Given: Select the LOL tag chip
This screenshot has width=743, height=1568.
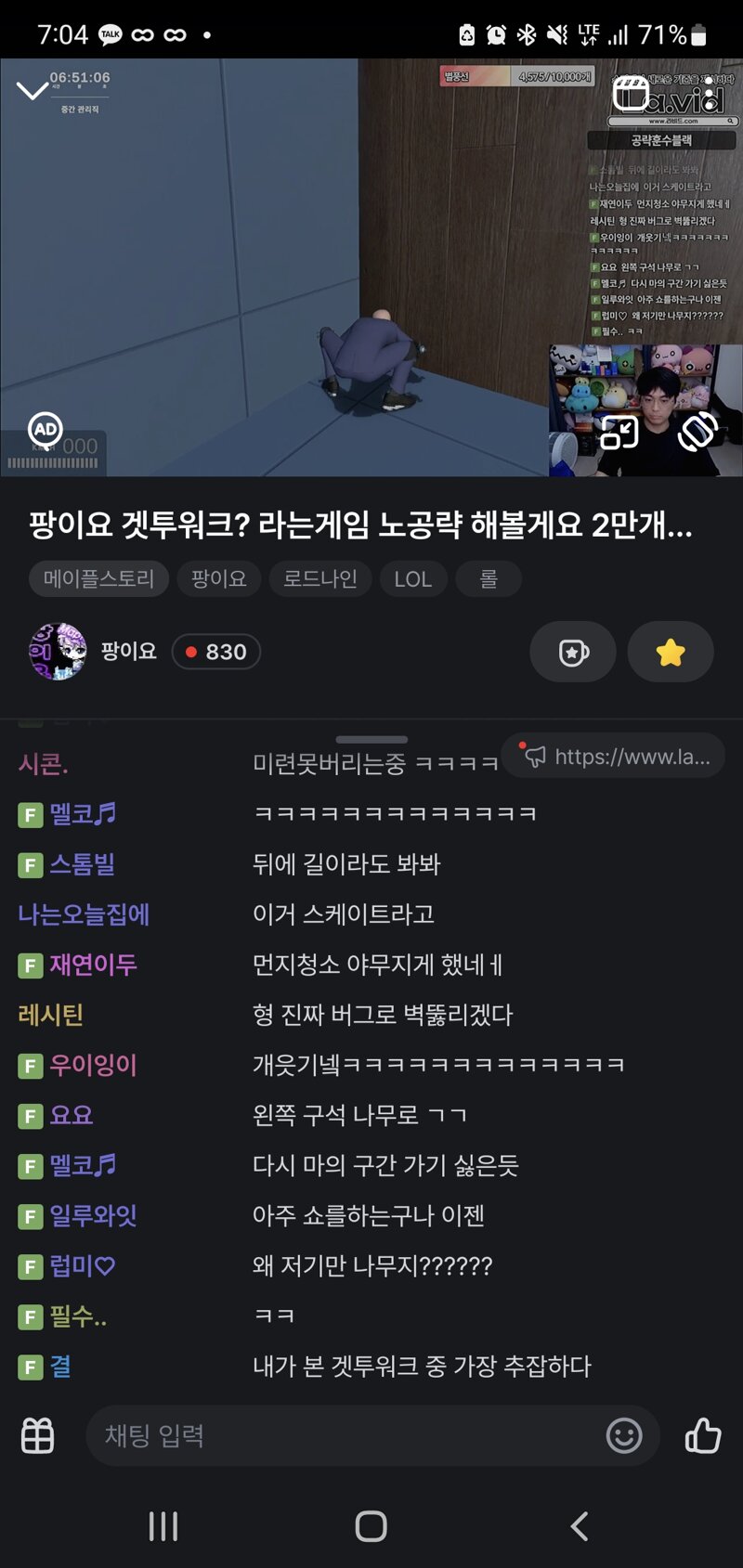Looking at the screenshot, I should (x=412, y=578).
